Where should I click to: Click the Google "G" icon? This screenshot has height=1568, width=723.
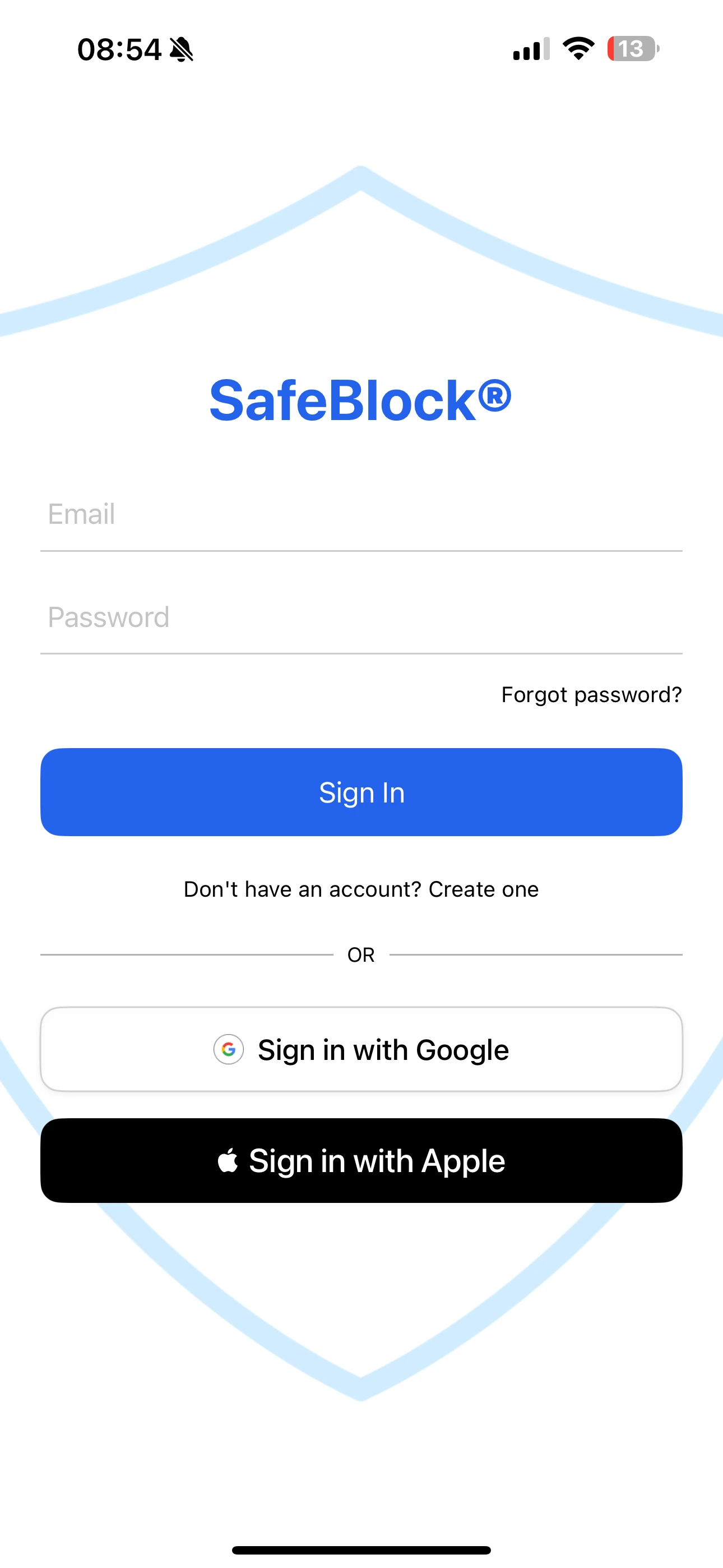229,1049
